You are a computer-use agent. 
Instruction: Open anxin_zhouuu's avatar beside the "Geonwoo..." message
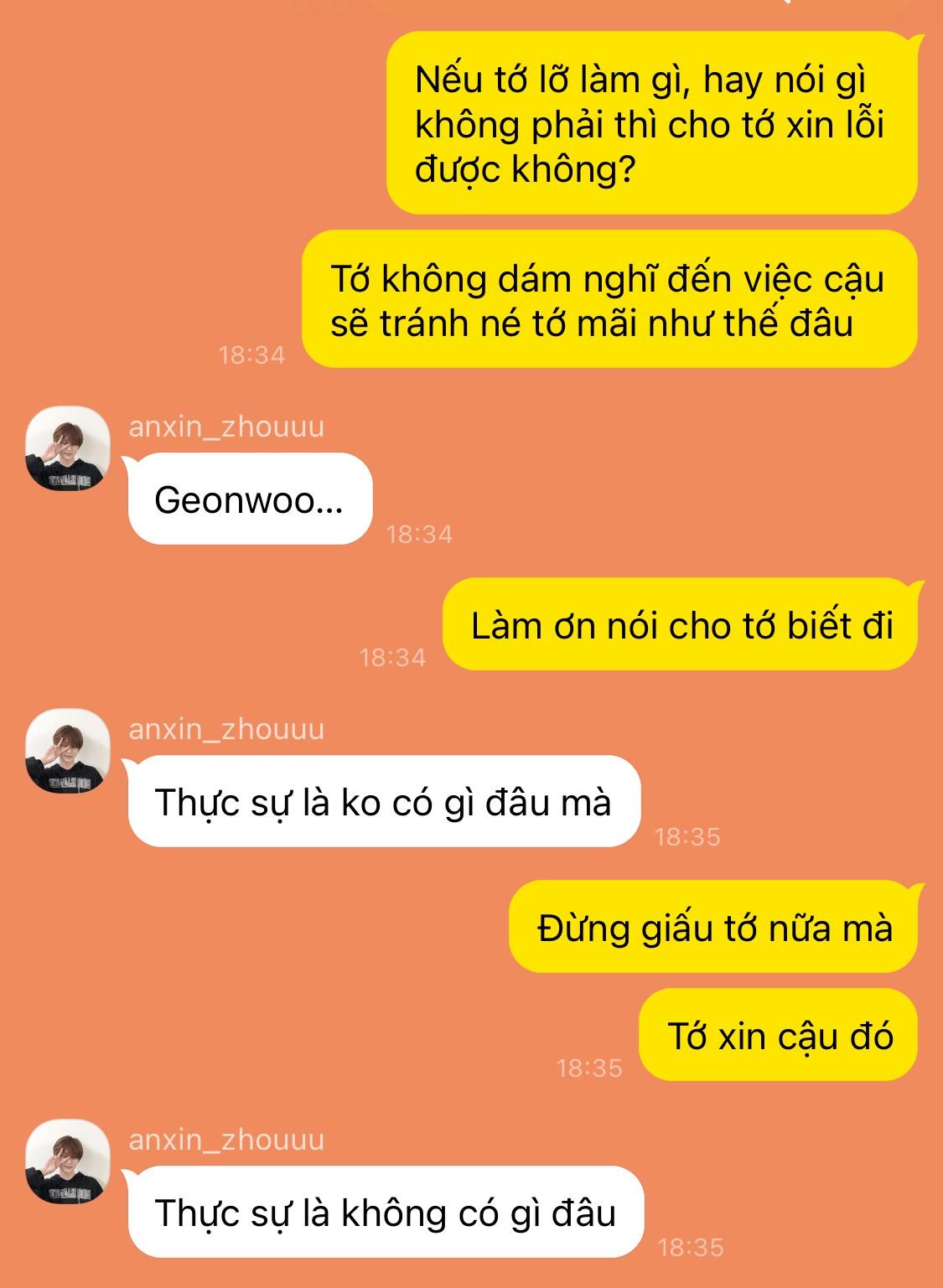click(68, 449)
